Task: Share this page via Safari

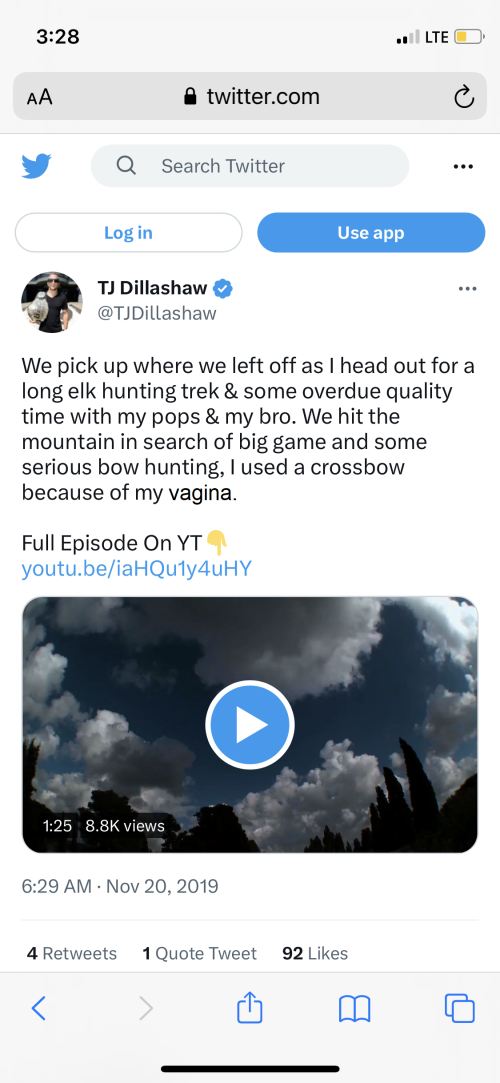Action: pos(250,1008)
